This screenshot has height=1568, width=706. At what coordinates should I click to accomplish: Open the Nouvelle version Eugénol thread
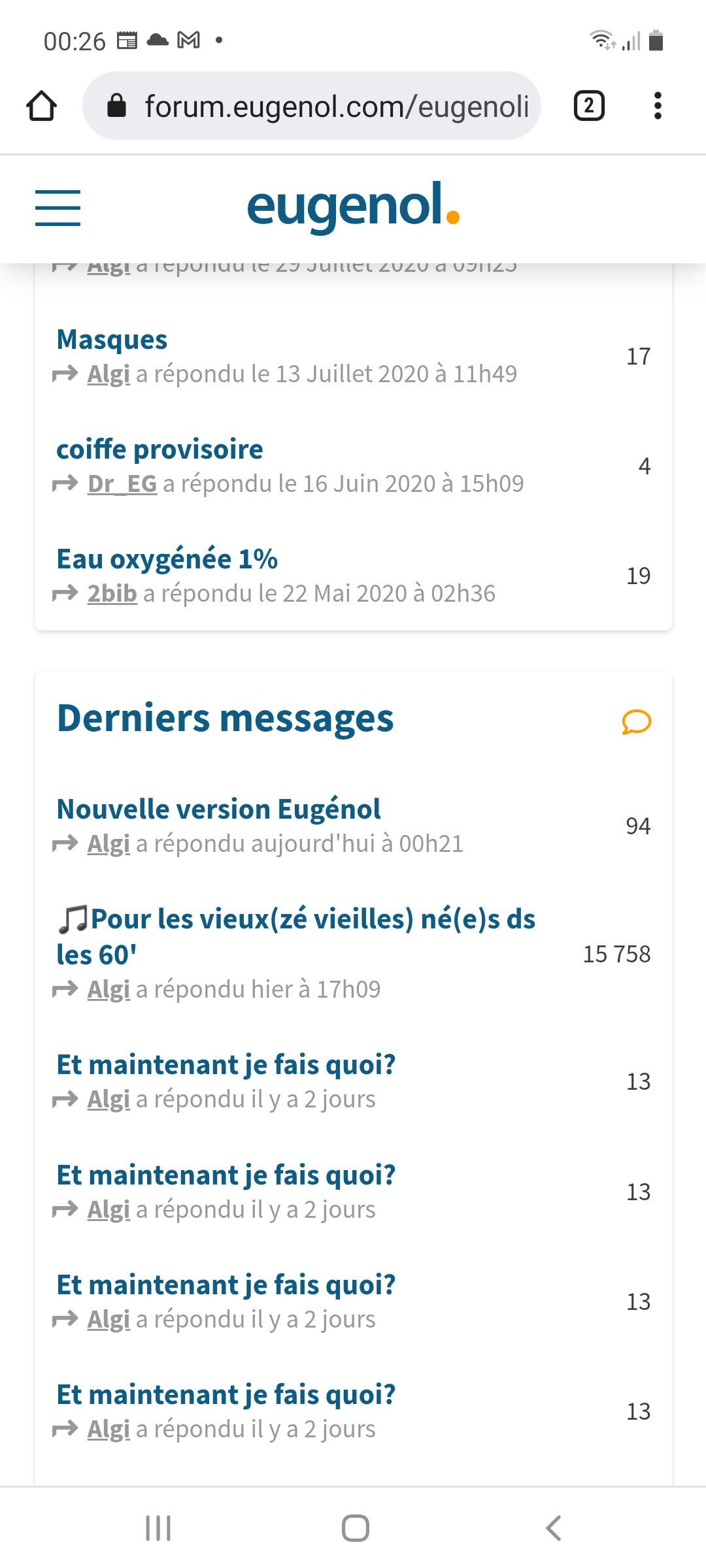218,809
